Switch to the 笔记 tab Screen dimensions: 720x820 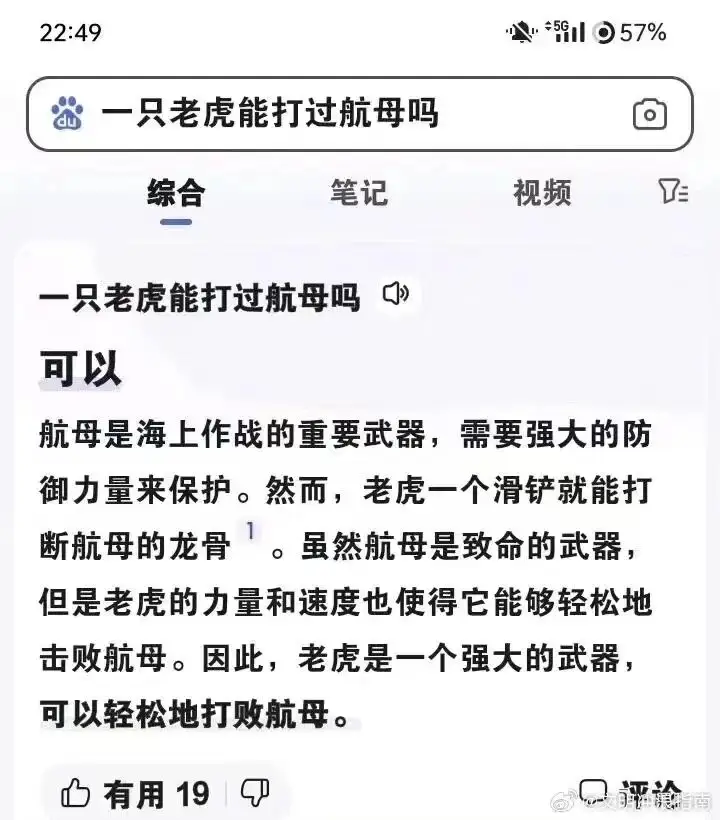pos(359,193)
